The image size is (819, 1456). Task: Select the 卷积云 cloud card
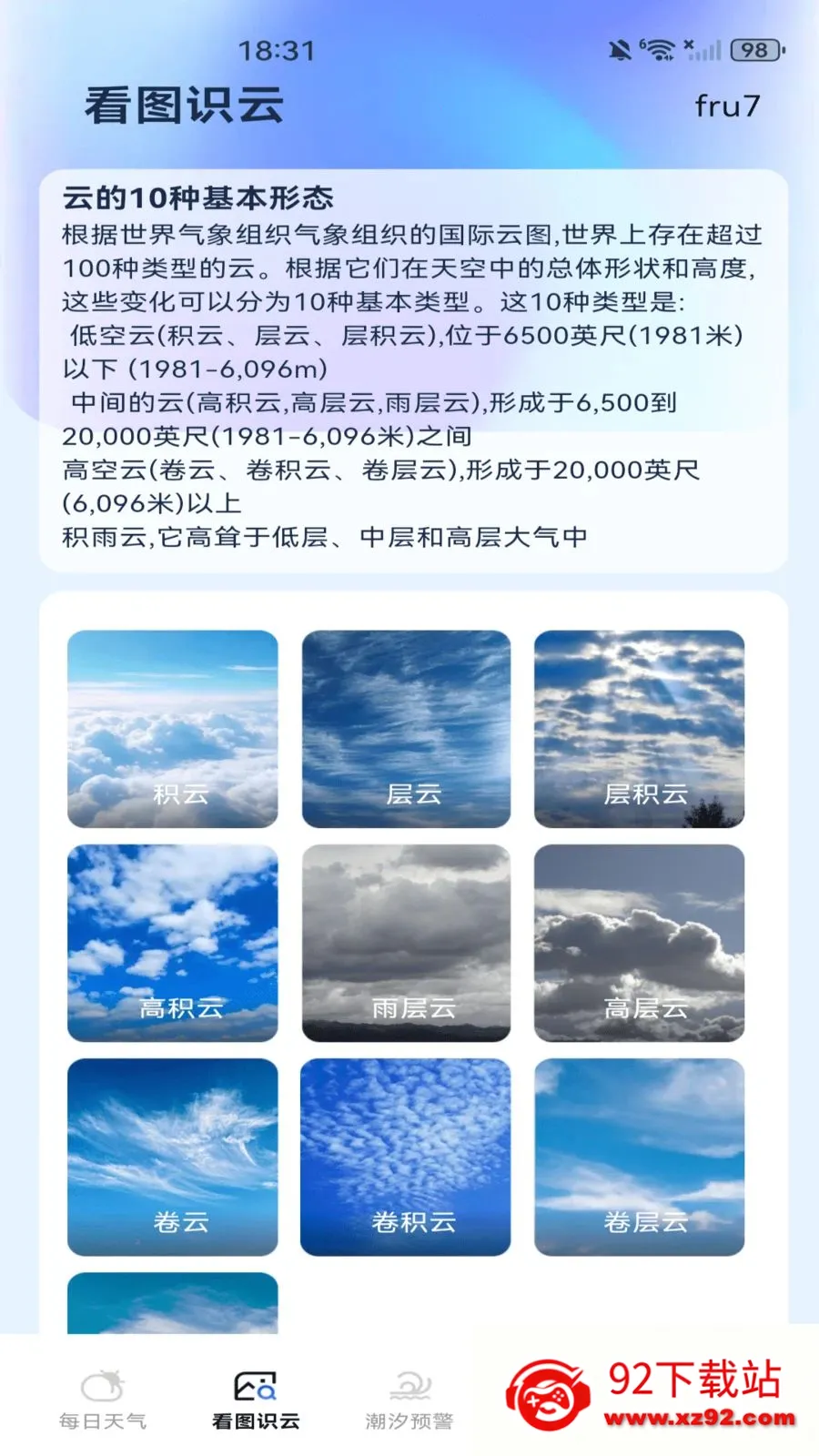pyautogui.click(x=406, y=1157)
